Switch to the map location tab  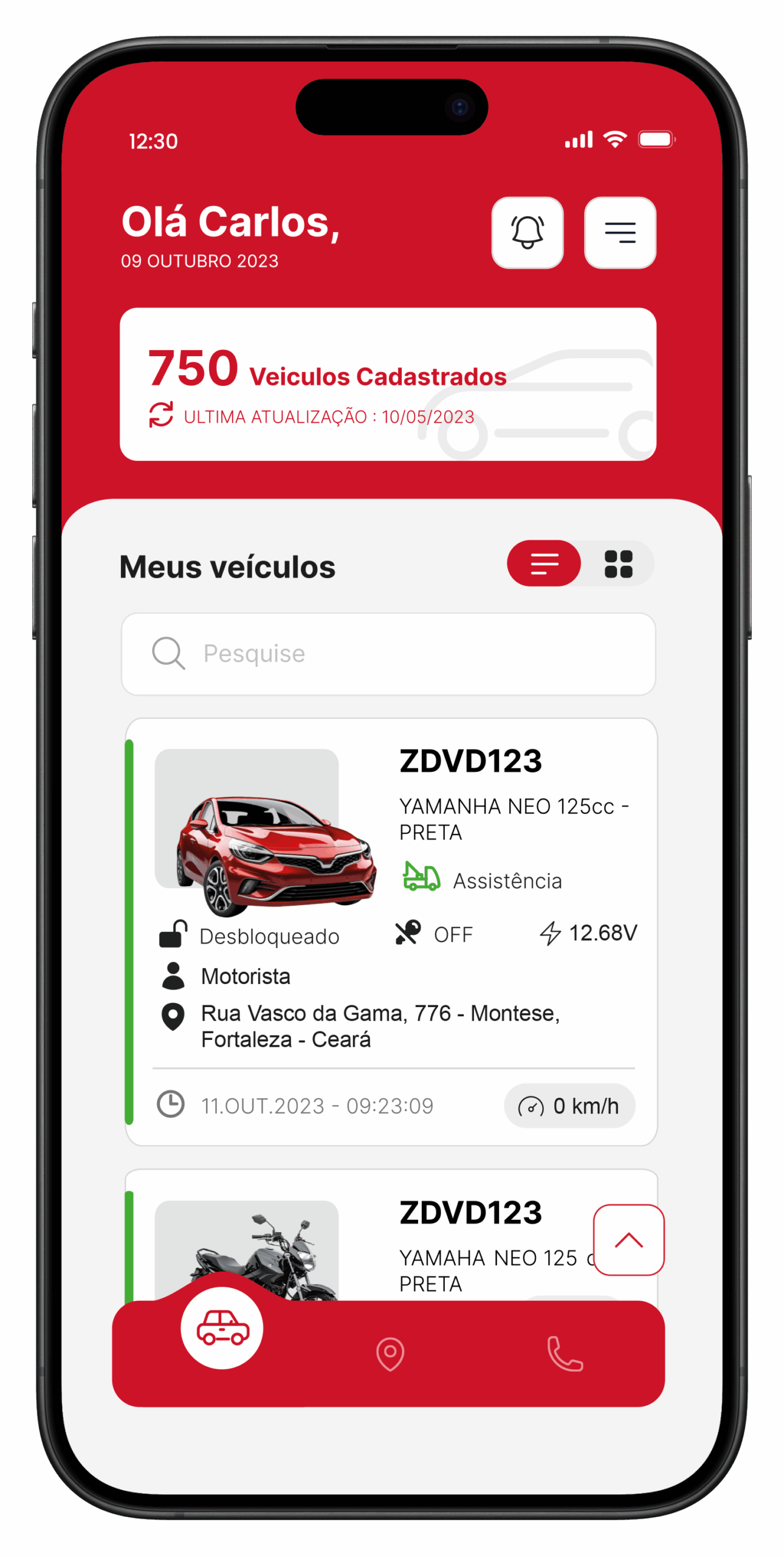[x=390, y=1354]
